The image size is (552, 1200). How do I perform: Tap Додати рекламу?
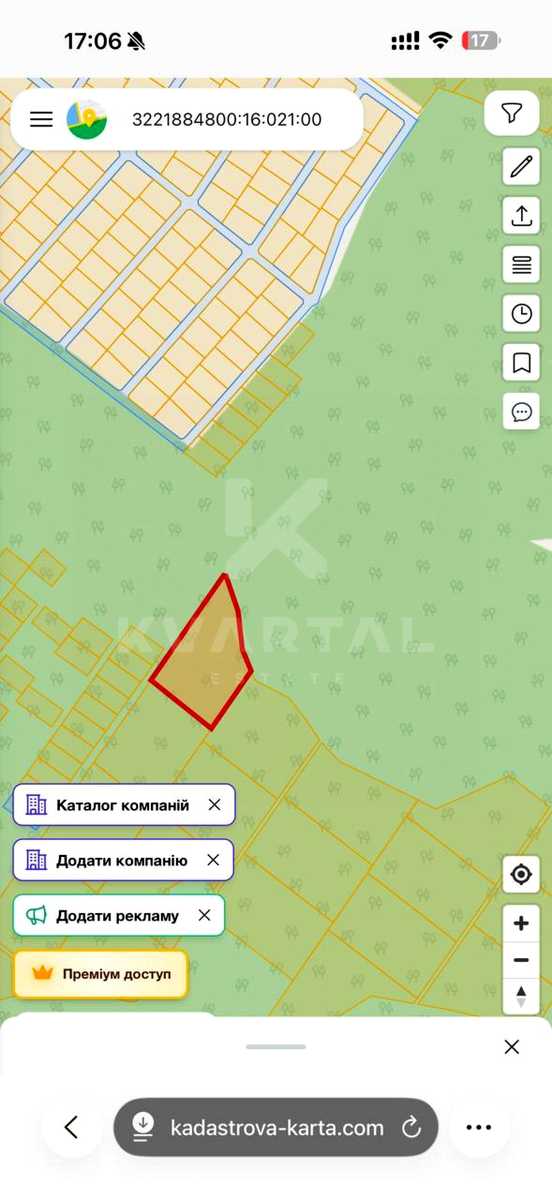tap(118, 915)
